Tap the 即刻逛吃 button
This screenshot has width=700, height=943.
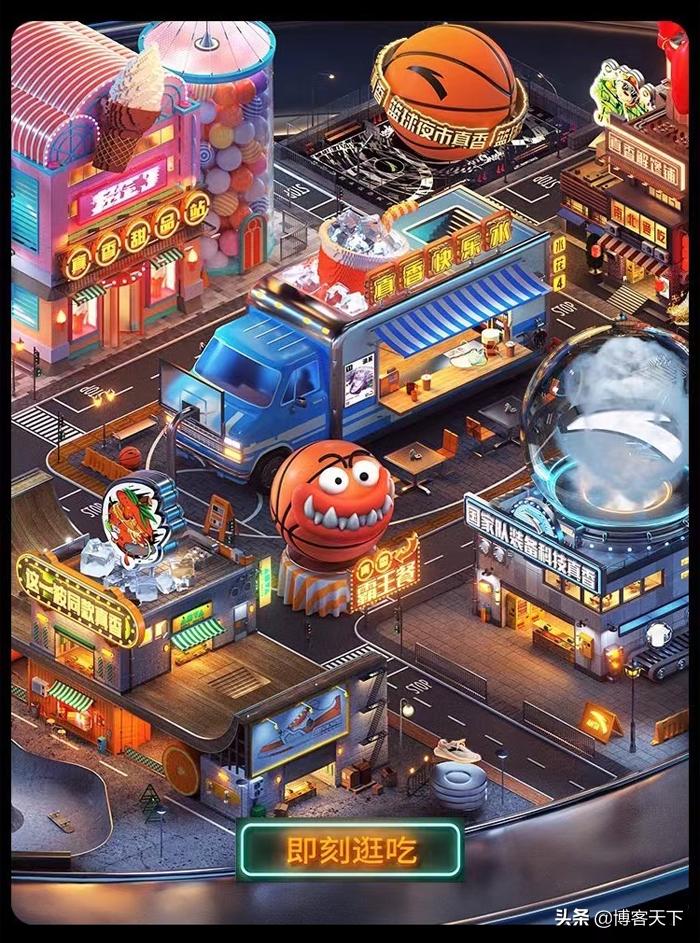click(x=350, y=850)
